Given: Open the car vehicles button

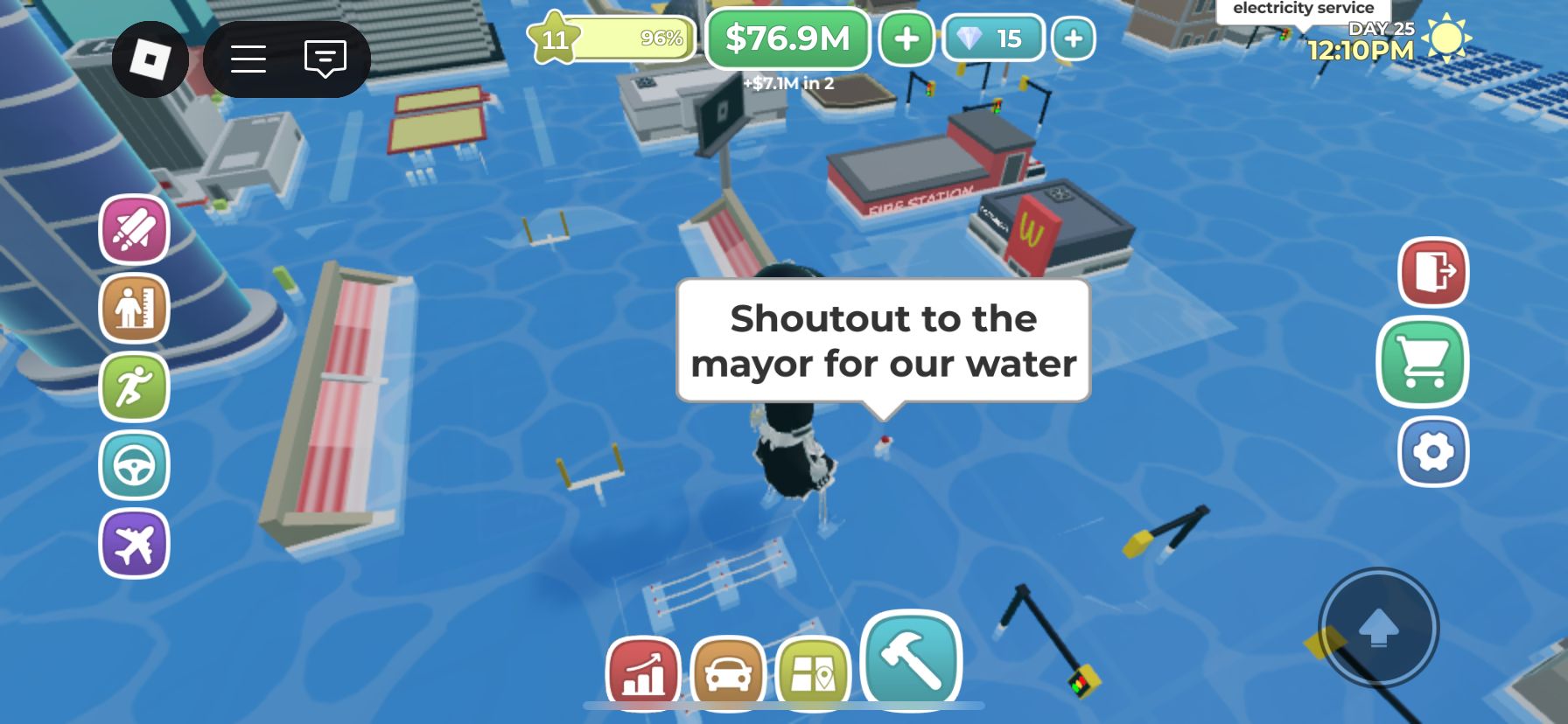Looking at the screenshot, I should (x=728, y=674).
